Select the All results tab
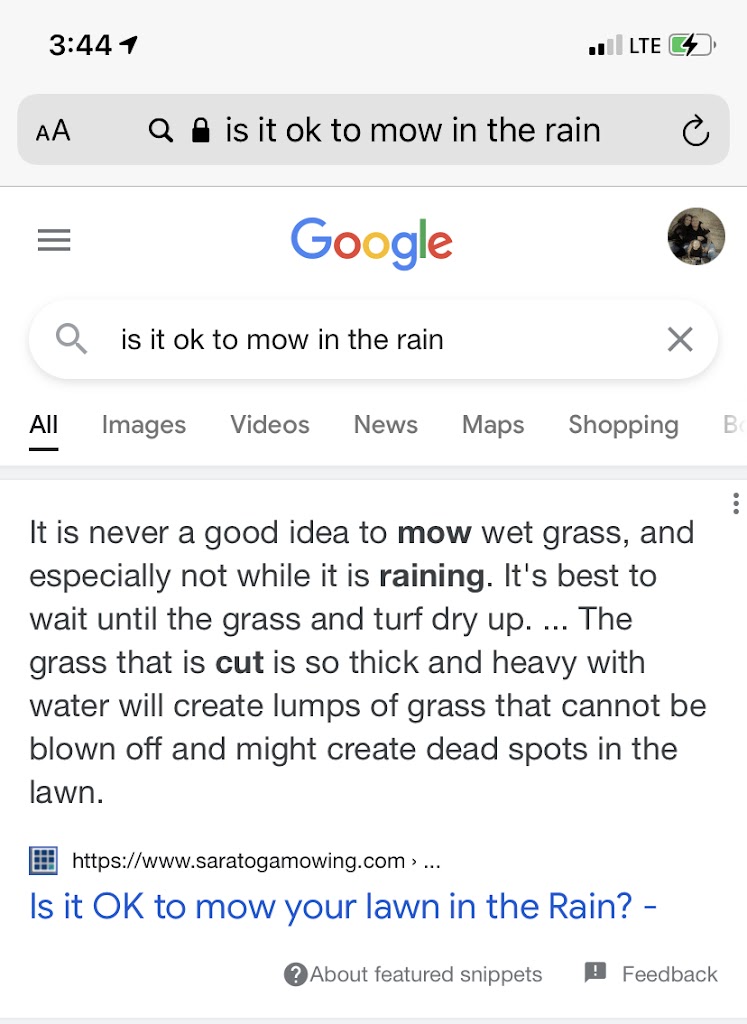The image size is (747, 1024). (44, 425)
